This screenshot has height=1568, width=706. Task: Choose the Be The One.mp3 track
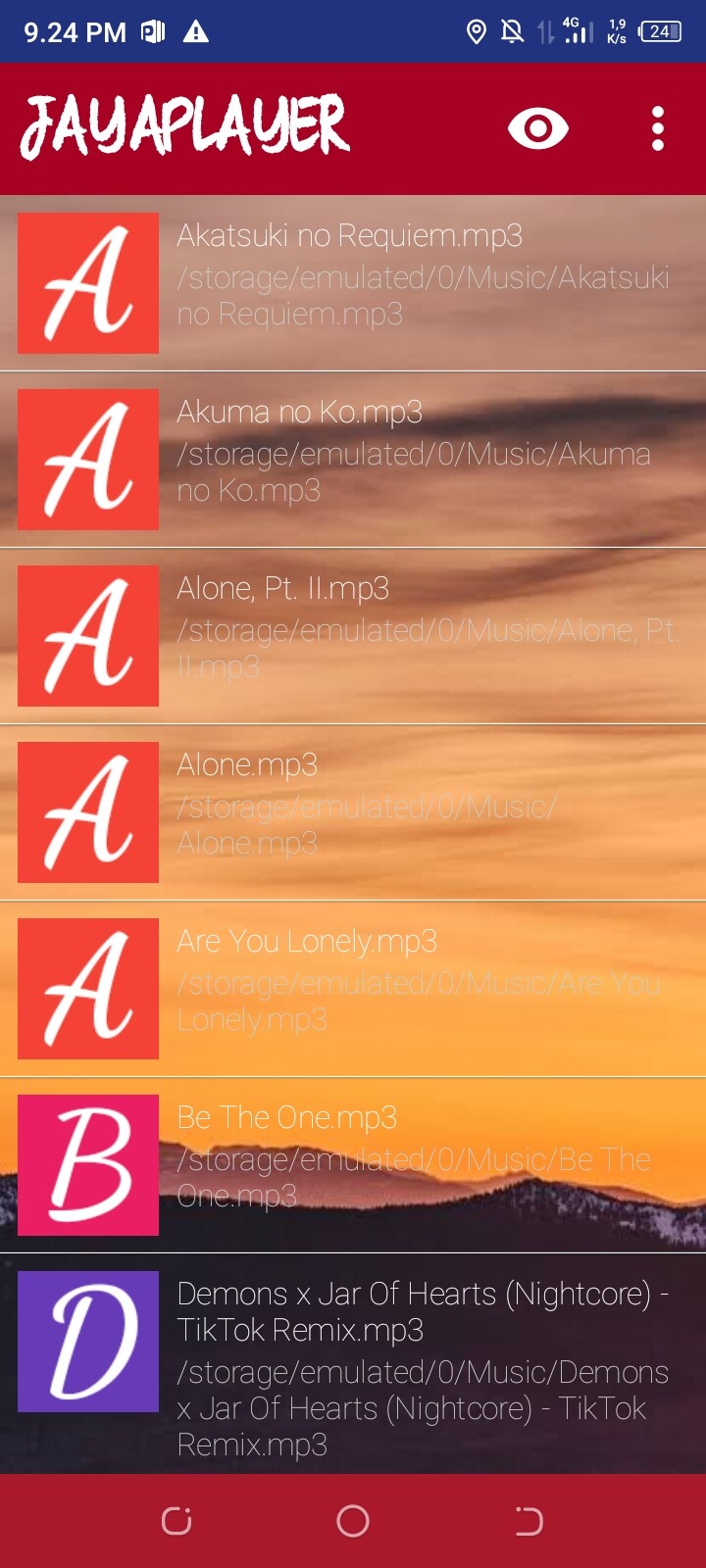353,1165
